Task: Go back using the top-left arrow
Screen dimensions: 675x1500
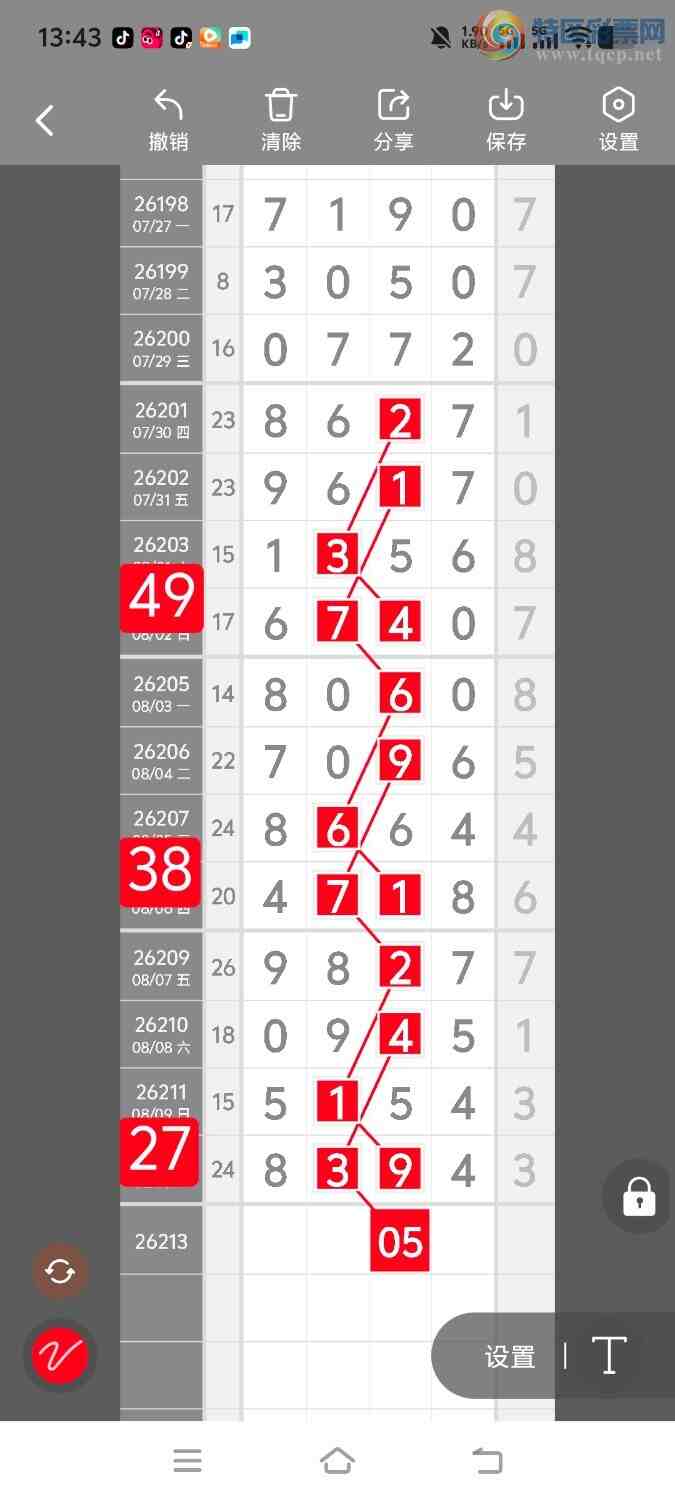Action: [x=45, y=121]
